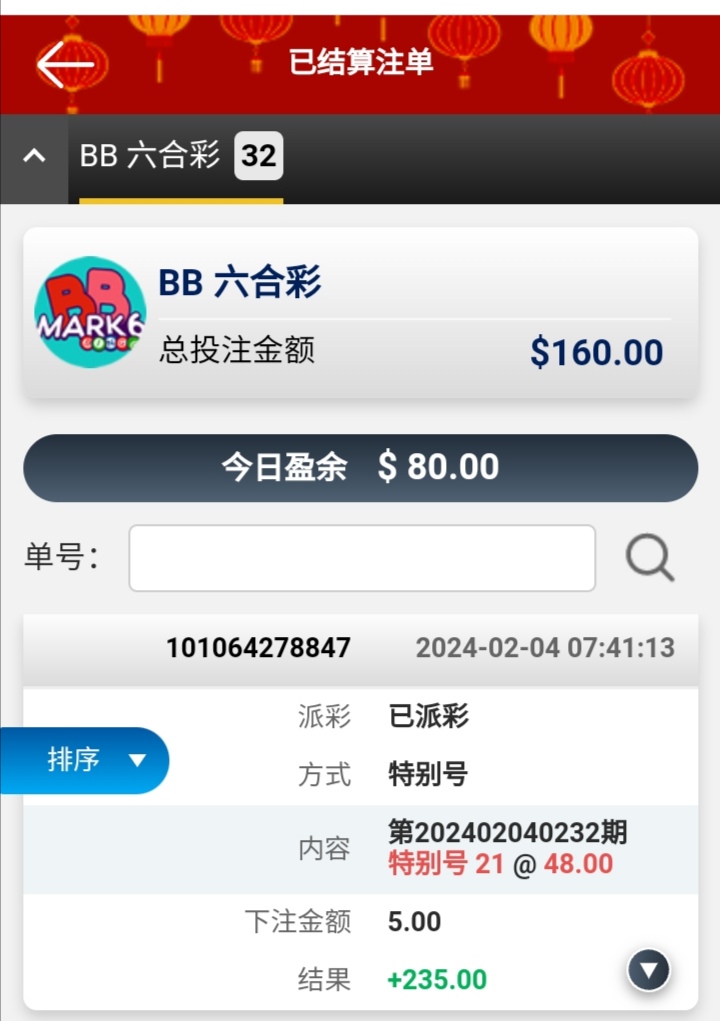Open the BB 六合彩 summary card
720x1021 pixels.
360,313
